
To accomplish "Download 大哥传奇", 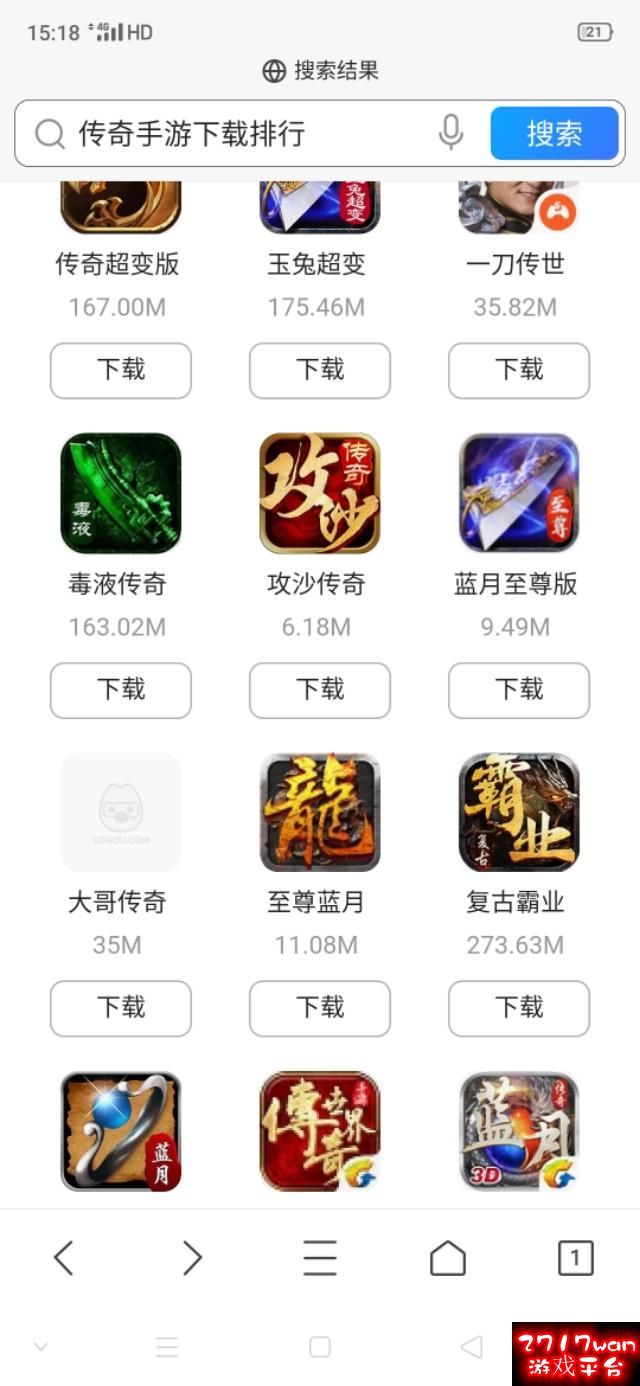I will 120,1007.
